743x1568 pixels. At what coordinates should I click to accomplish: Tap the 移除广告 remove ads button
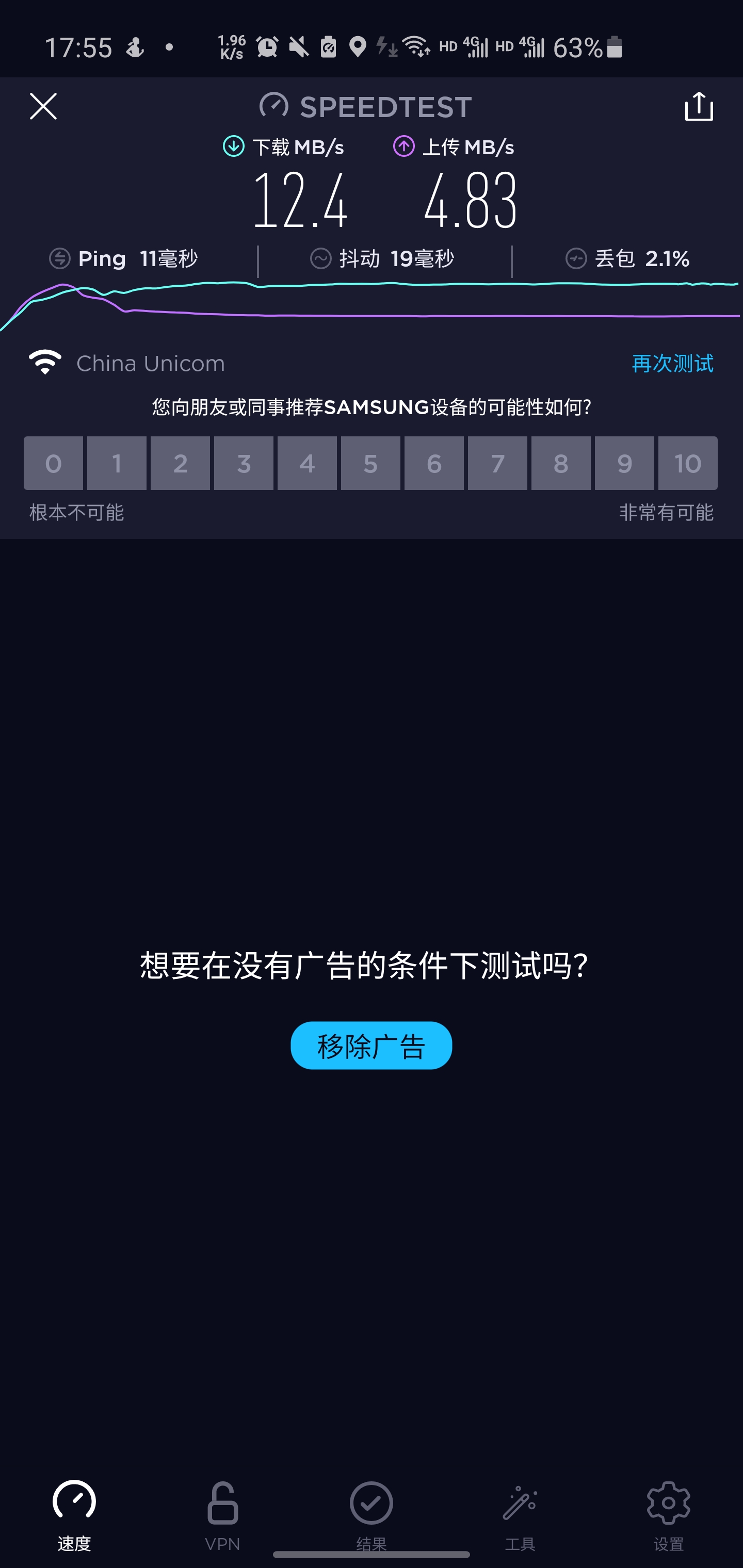click(371, 1045)
